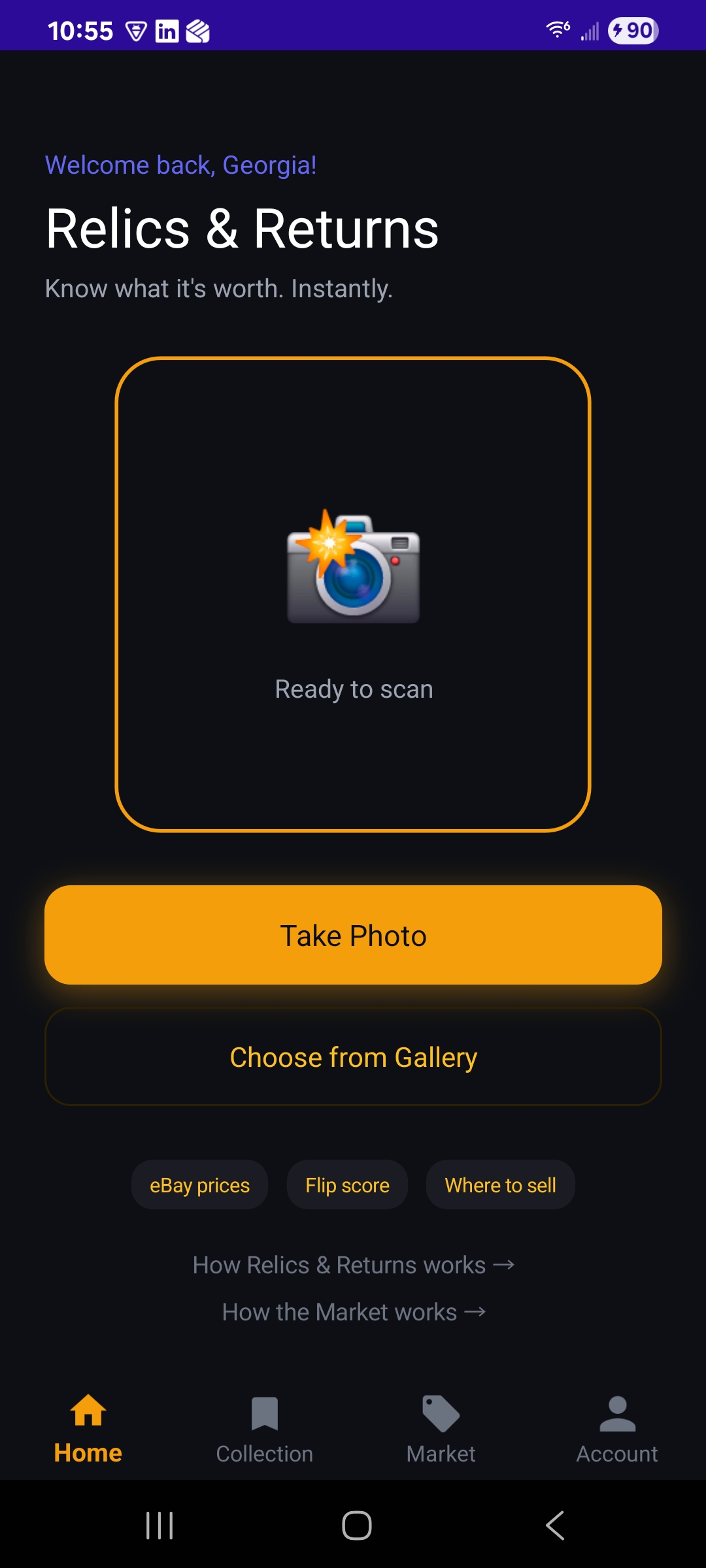The image size is (706, 1568).
Task: Select the Where to sell chip
Action: coord(500,1184)
